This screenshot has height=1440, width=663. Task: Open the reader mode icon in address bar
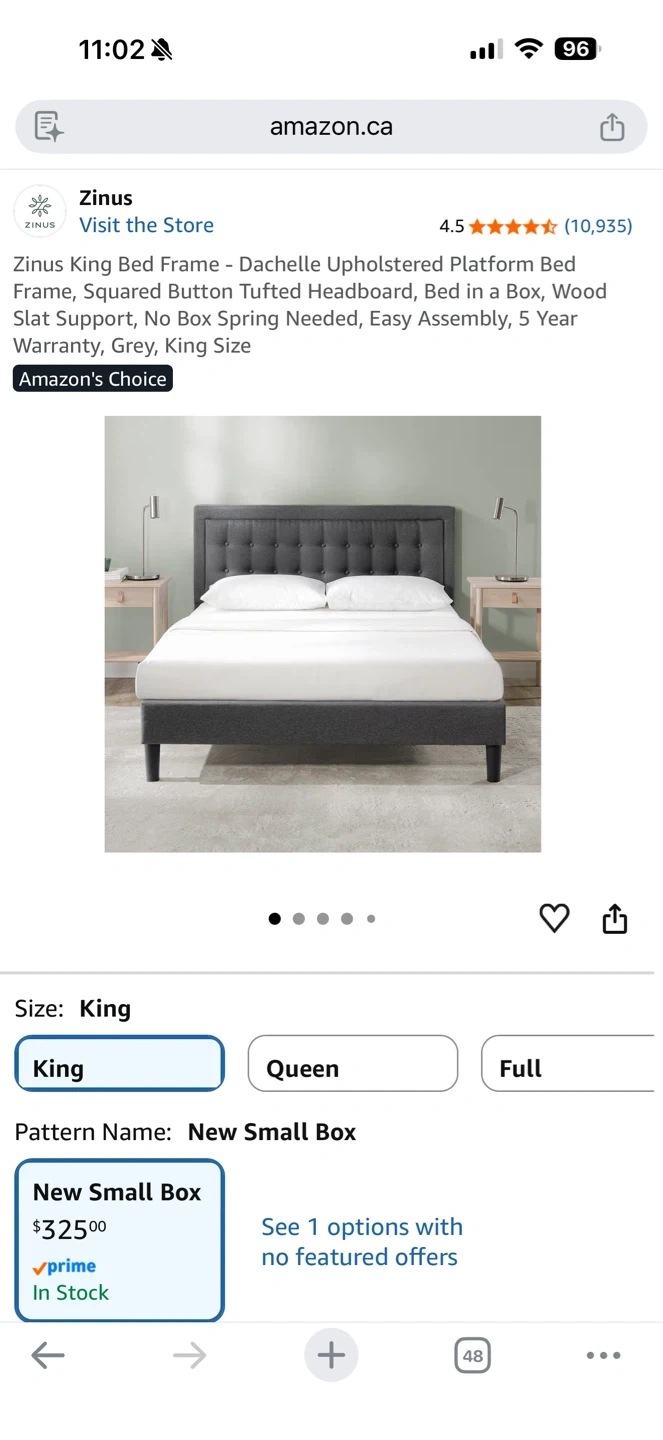pos(48,127)
